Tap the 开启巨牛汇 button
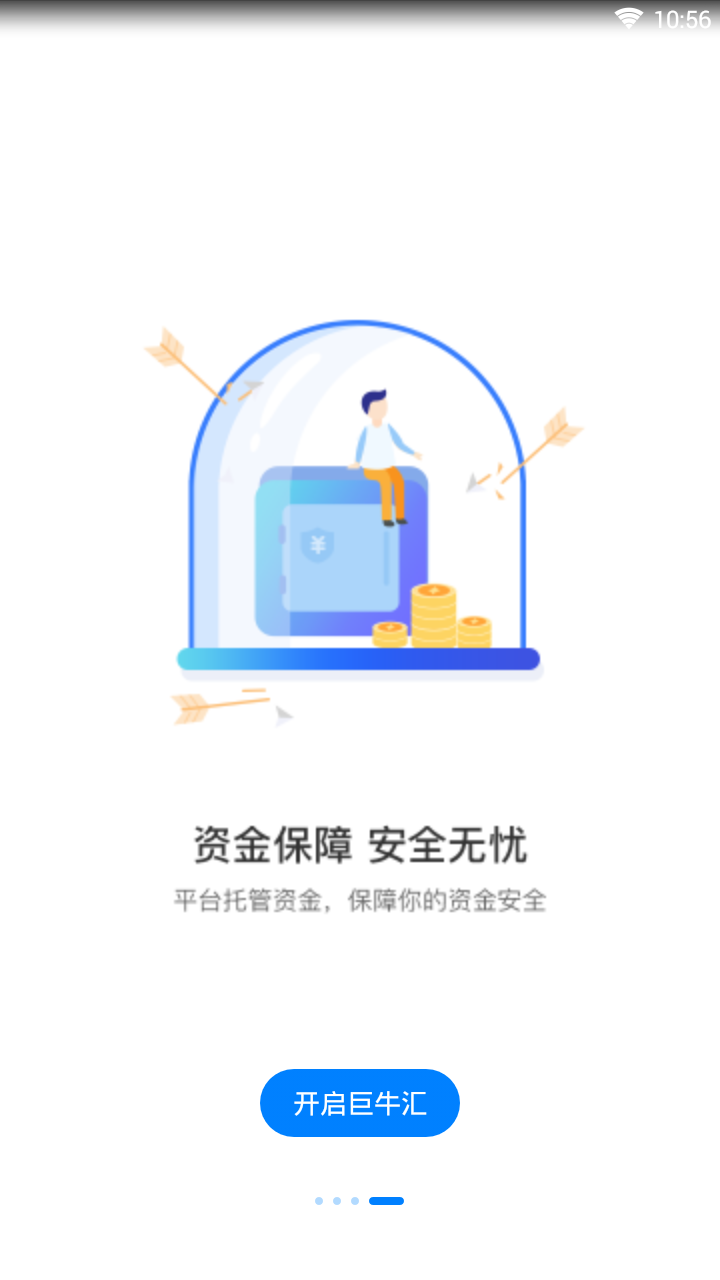Screen dimensions: 720x1280 coord(360,1103)
